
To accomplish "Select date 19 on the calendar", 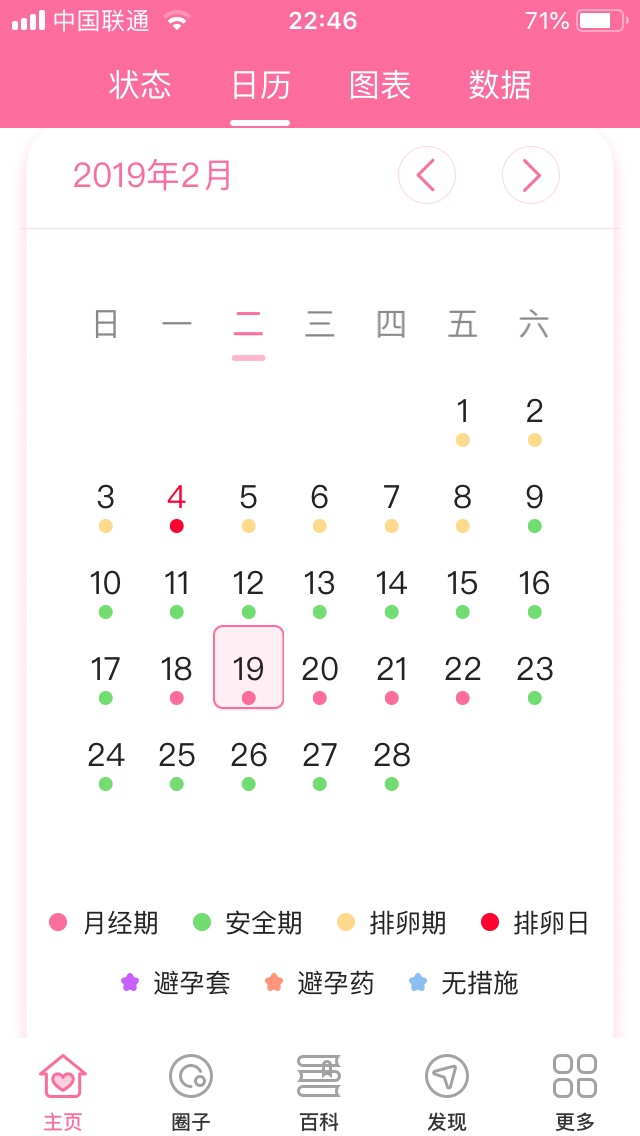I will (249, 668).
